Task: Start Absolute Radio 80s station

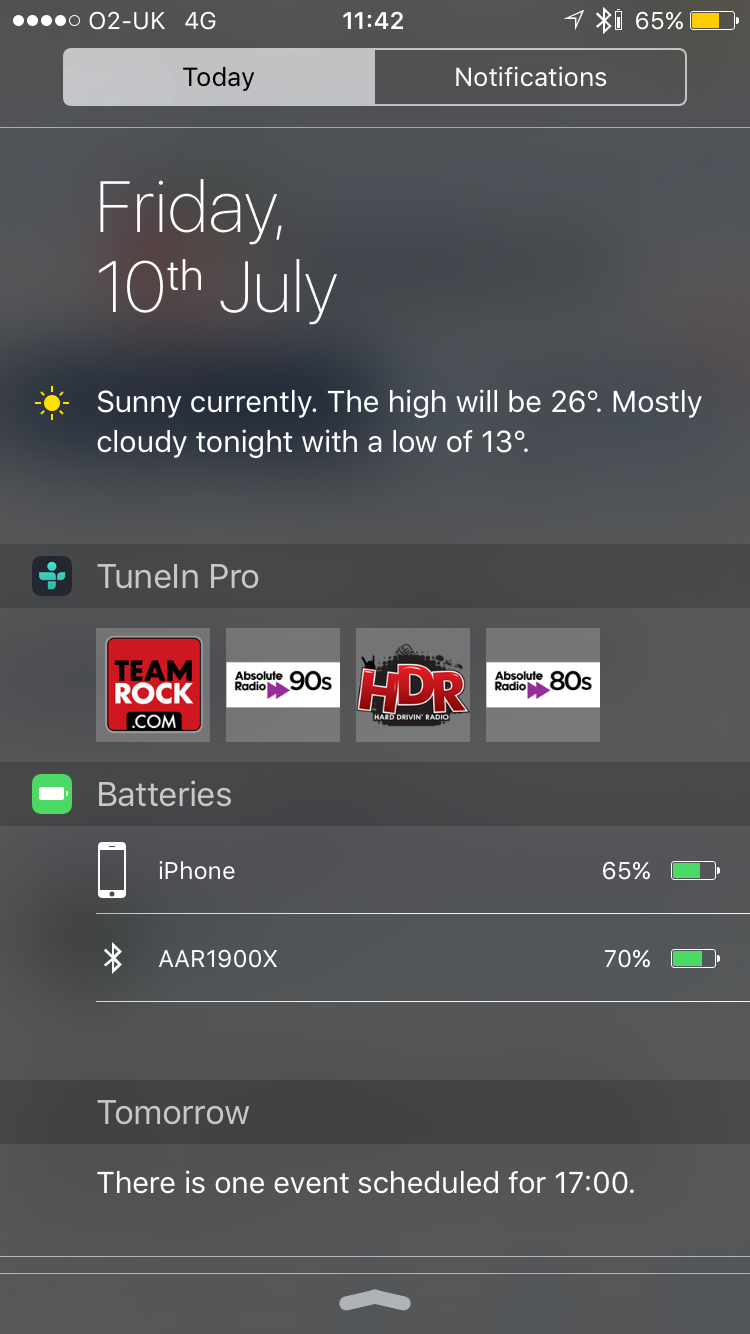Action: (x=543, y=685)
